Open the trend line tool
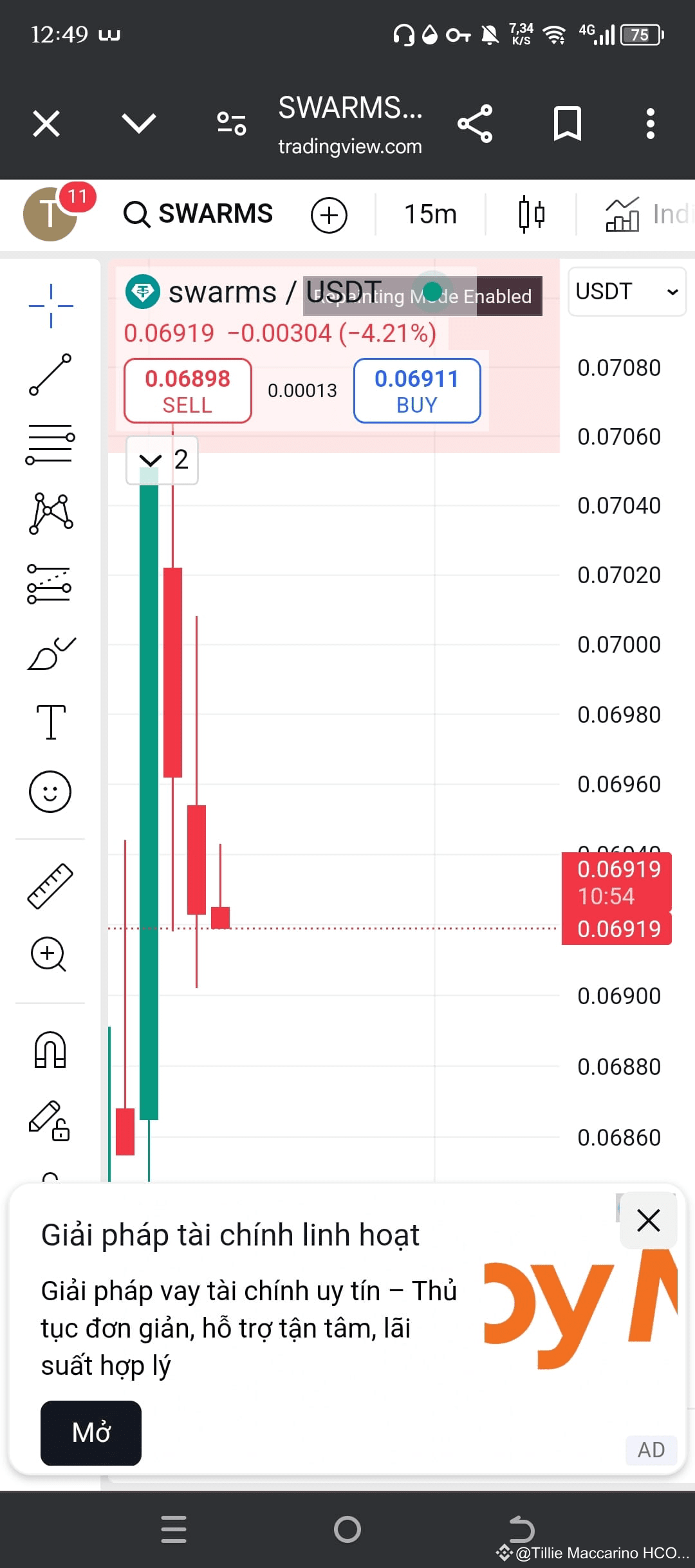 coord(50,373)
